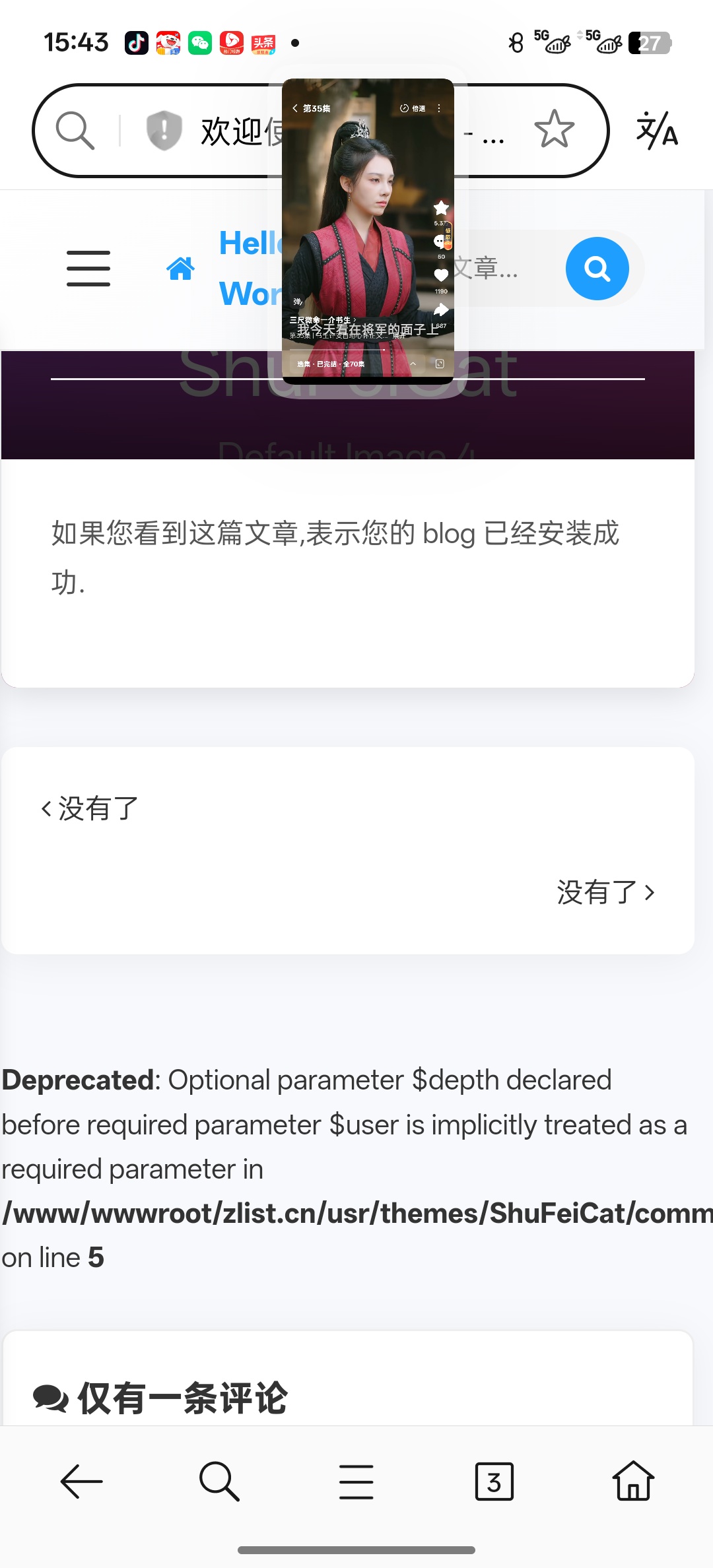Tap the next post link
713x1568 pixels.
pos(605,892)
